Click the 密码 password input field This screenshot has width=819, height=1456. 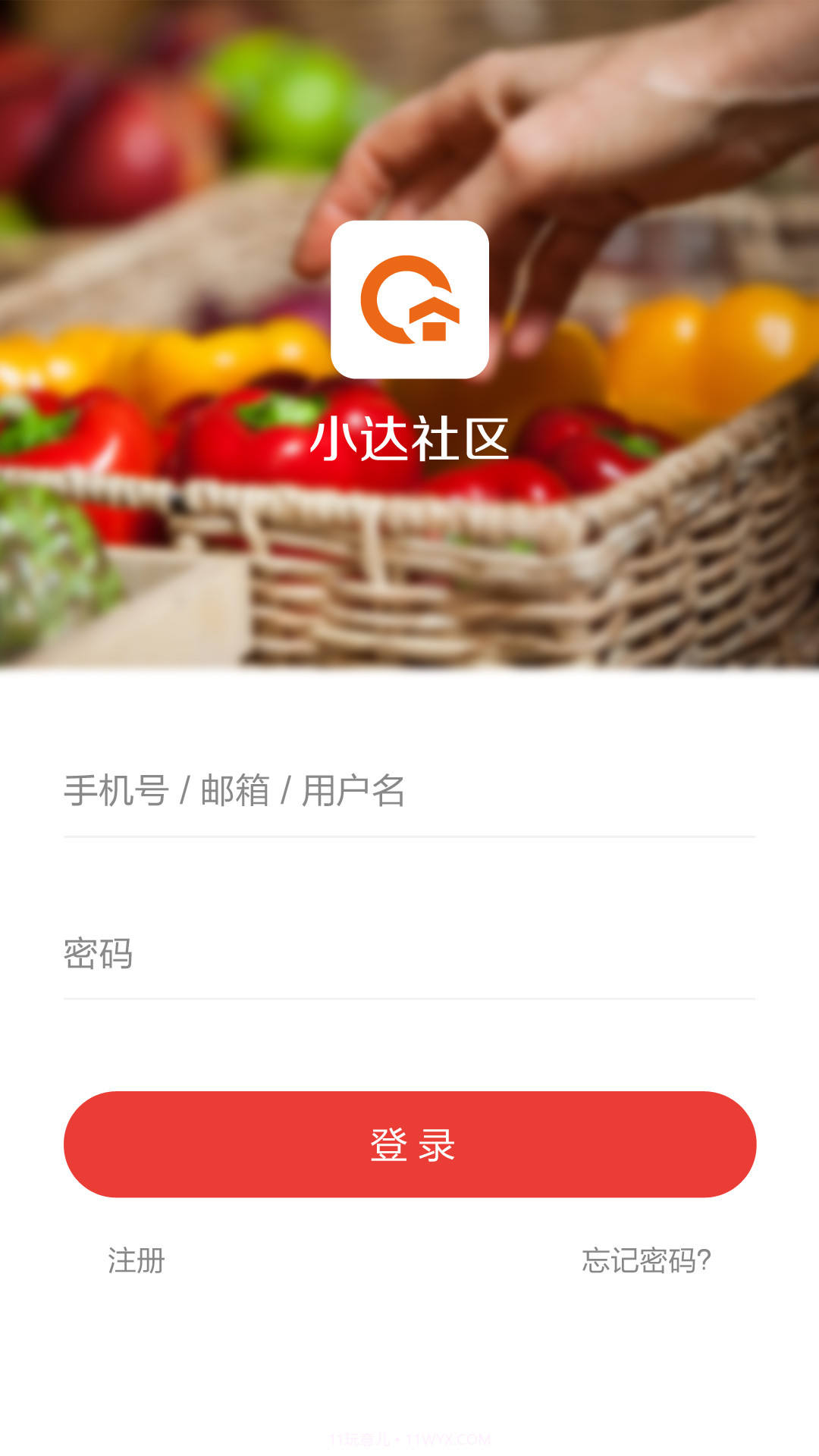click(x=303, y=955)
